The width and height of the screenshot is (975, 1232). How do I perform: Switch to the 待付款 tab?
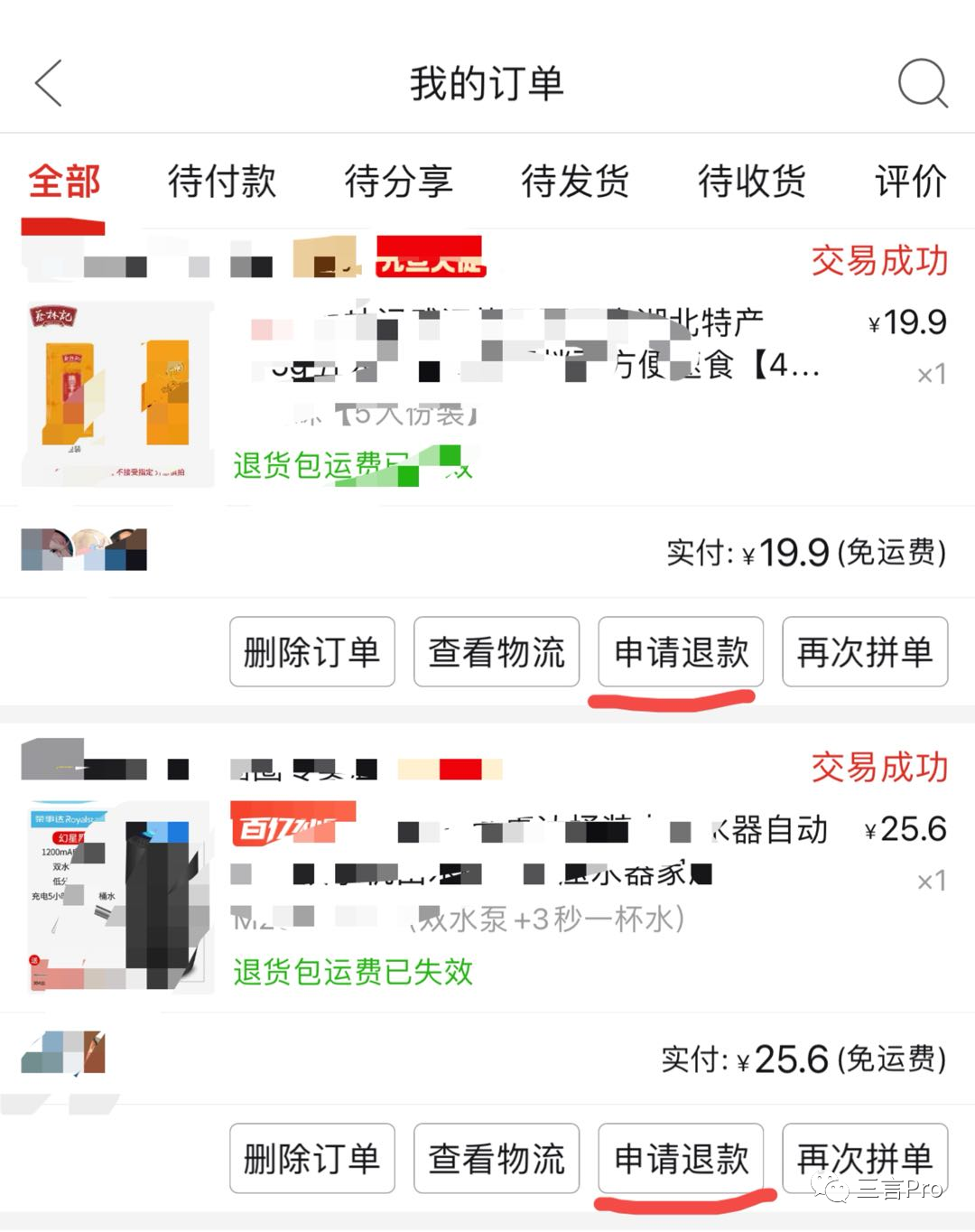pyautogui.click(x=221, y=182)
